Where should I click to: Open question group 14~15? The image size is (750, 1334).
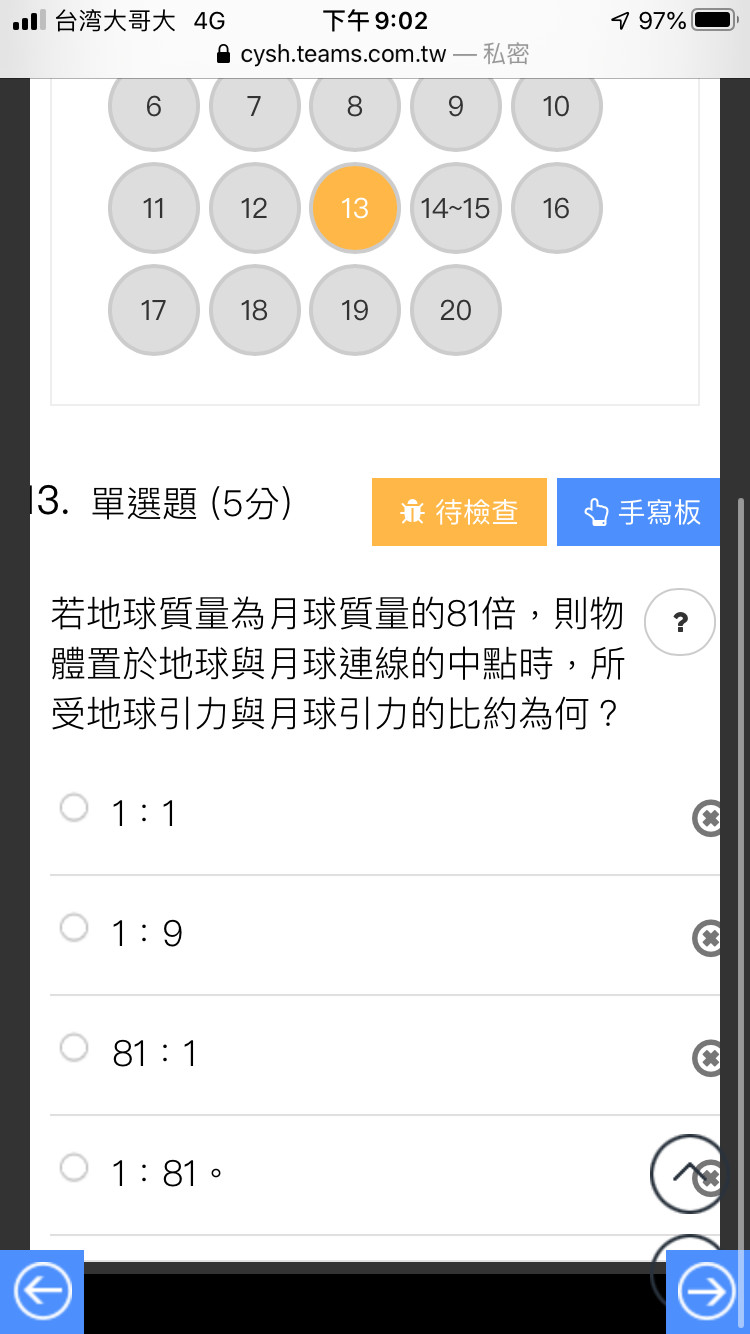(x=455, y=208)
